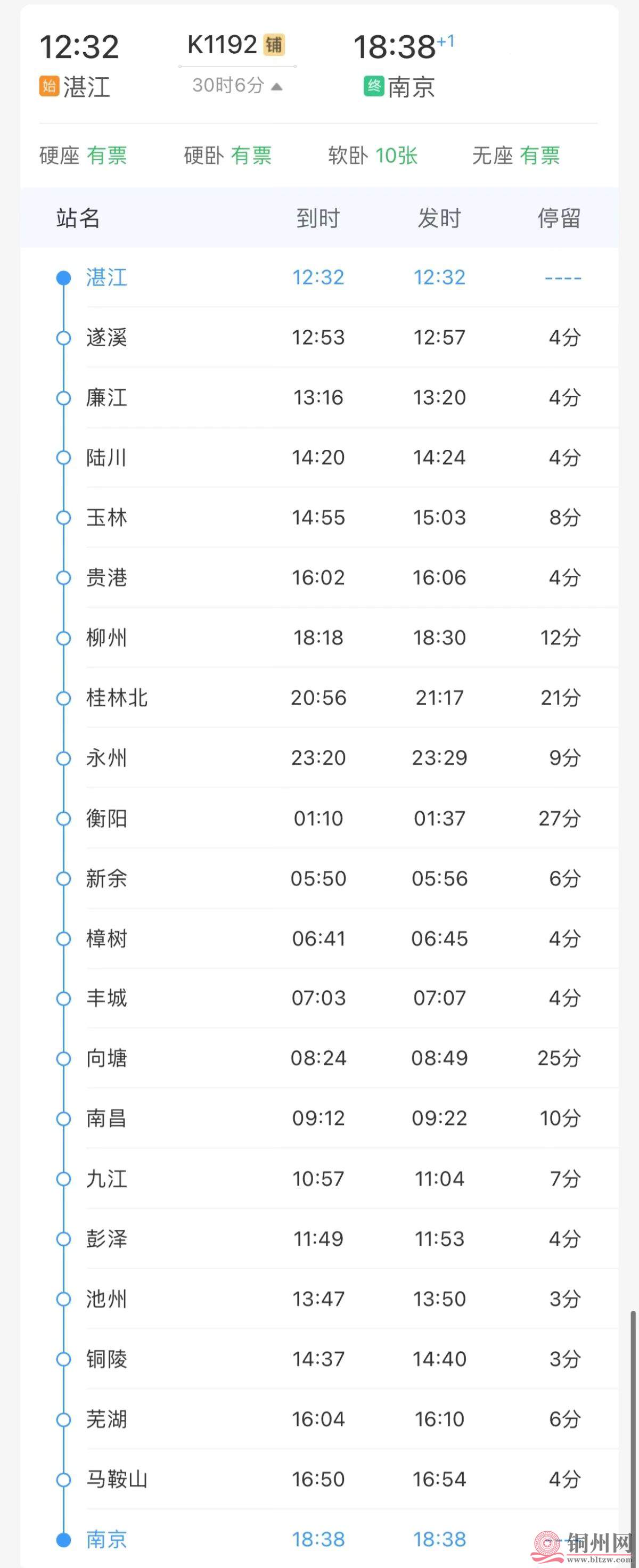
Task: Click the yellow 铺 sleeper badge icon
Action: click(x=273, y=45)
